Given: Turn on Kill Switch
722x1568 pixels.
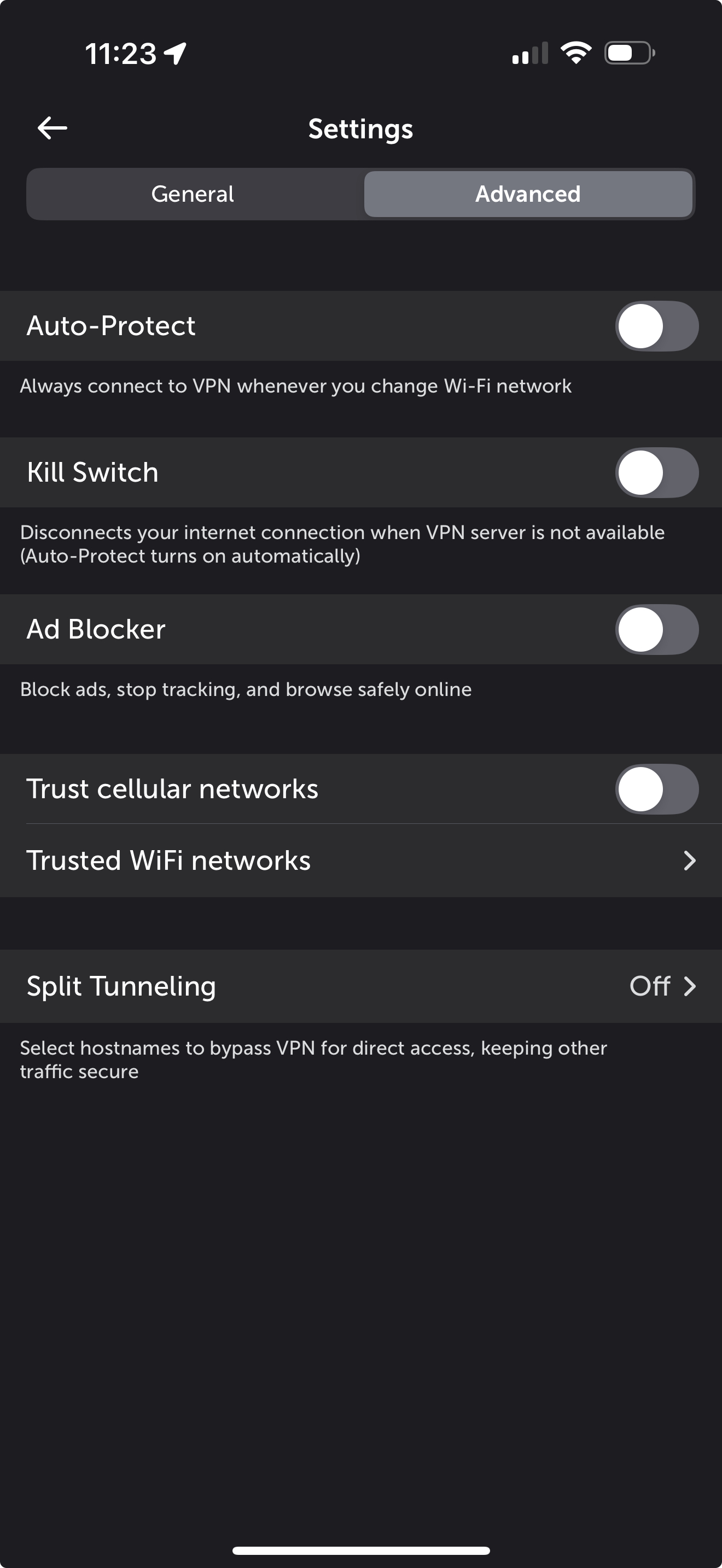Looking at the screenshot, I should tap(656, 473).
